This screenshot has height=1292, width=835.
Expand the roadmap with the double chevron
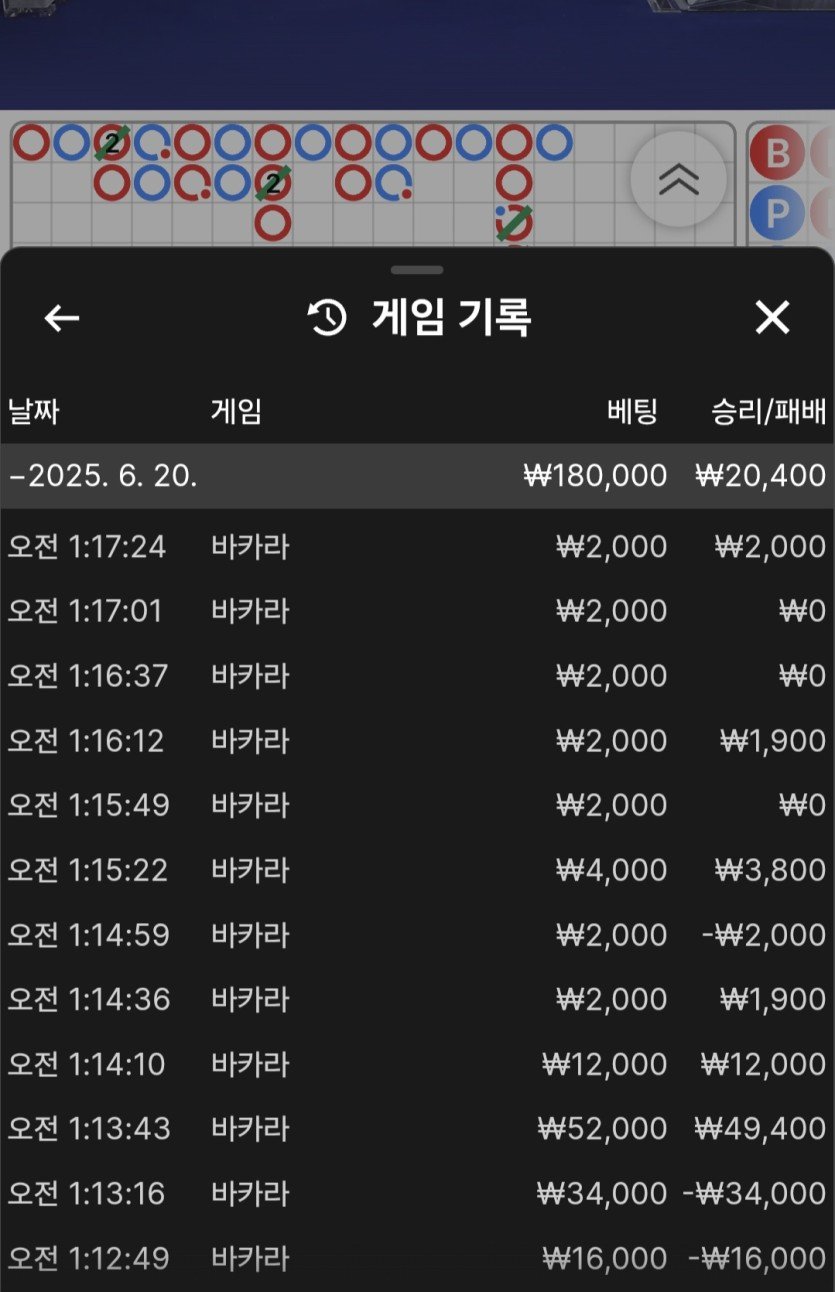(x=678, y=180)
